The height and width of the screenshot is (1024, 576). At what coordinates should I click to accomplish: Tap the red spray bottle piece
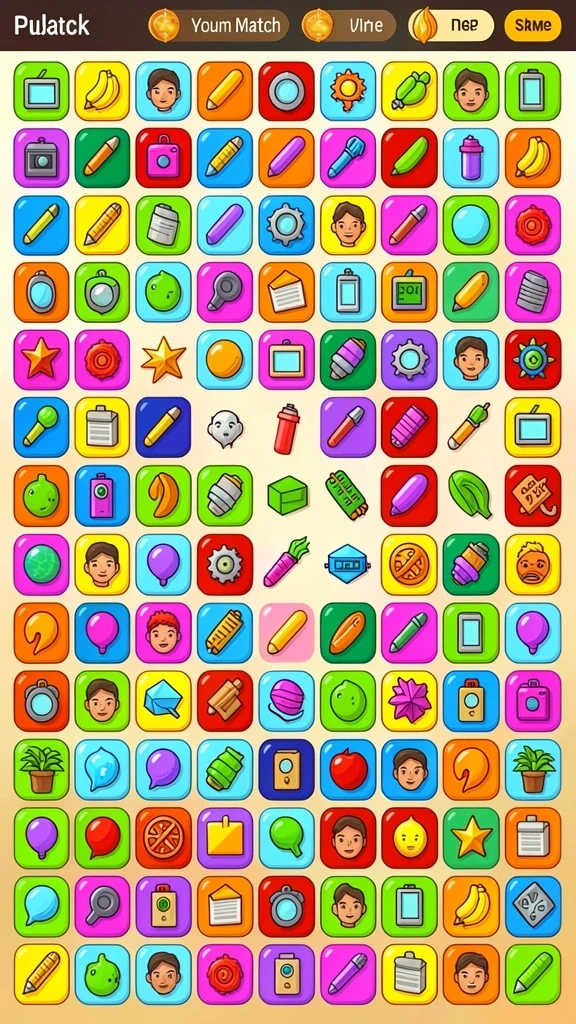point(287,428)
